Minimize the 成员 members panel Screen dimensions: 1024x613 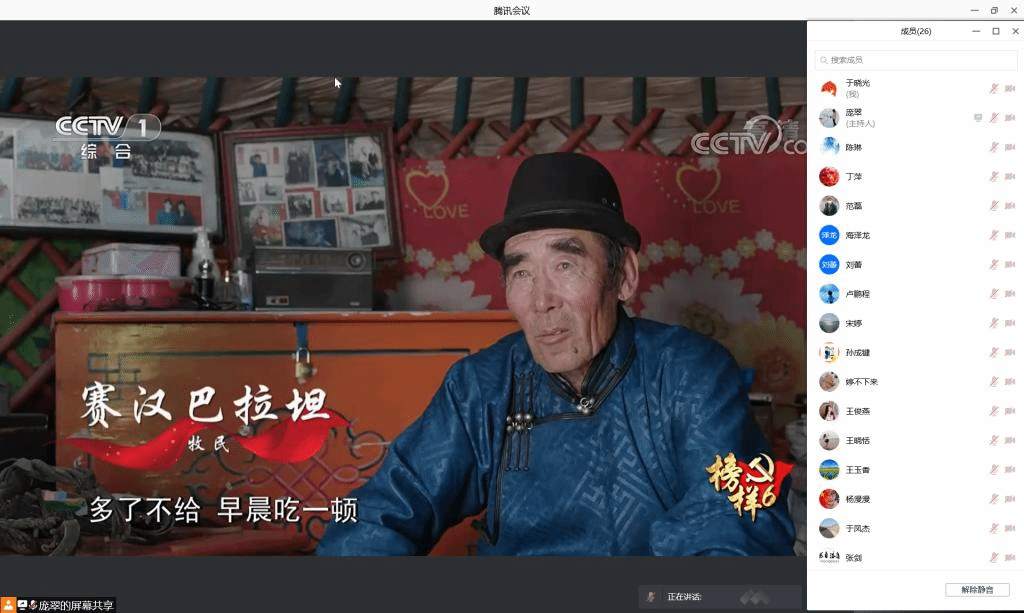976,31
